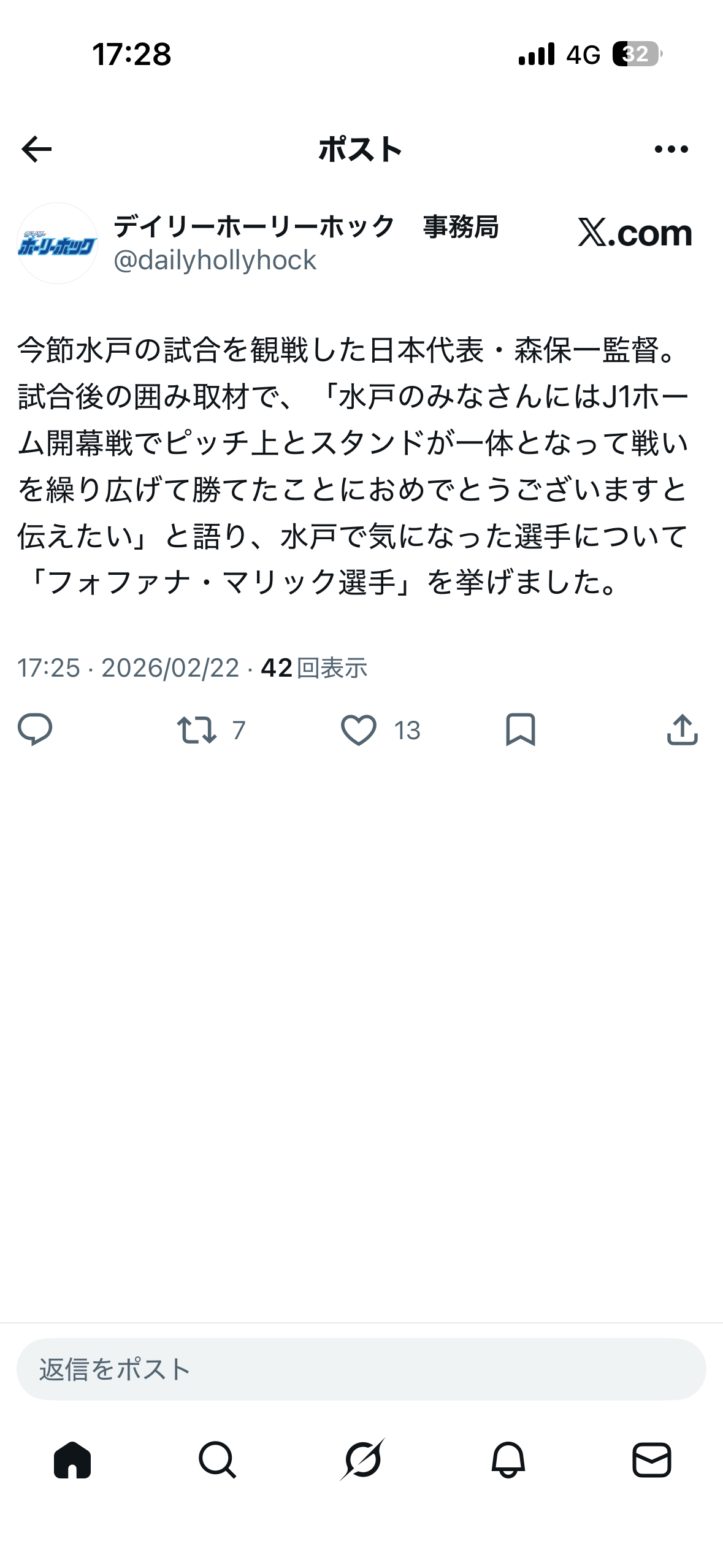Switch to the Home tab

click(x=72, y=1460)
